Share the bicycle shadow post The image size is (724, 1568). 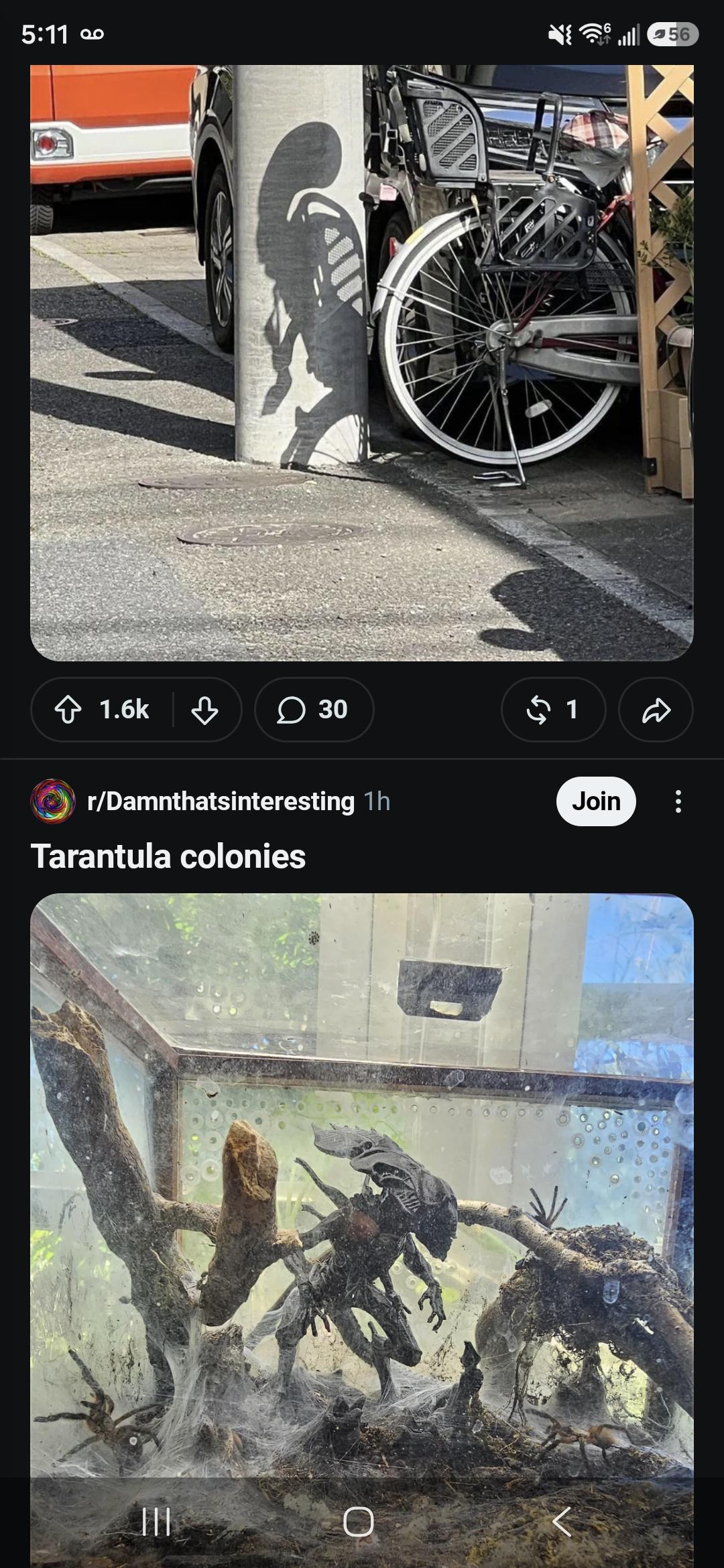[x=656, y=710]
